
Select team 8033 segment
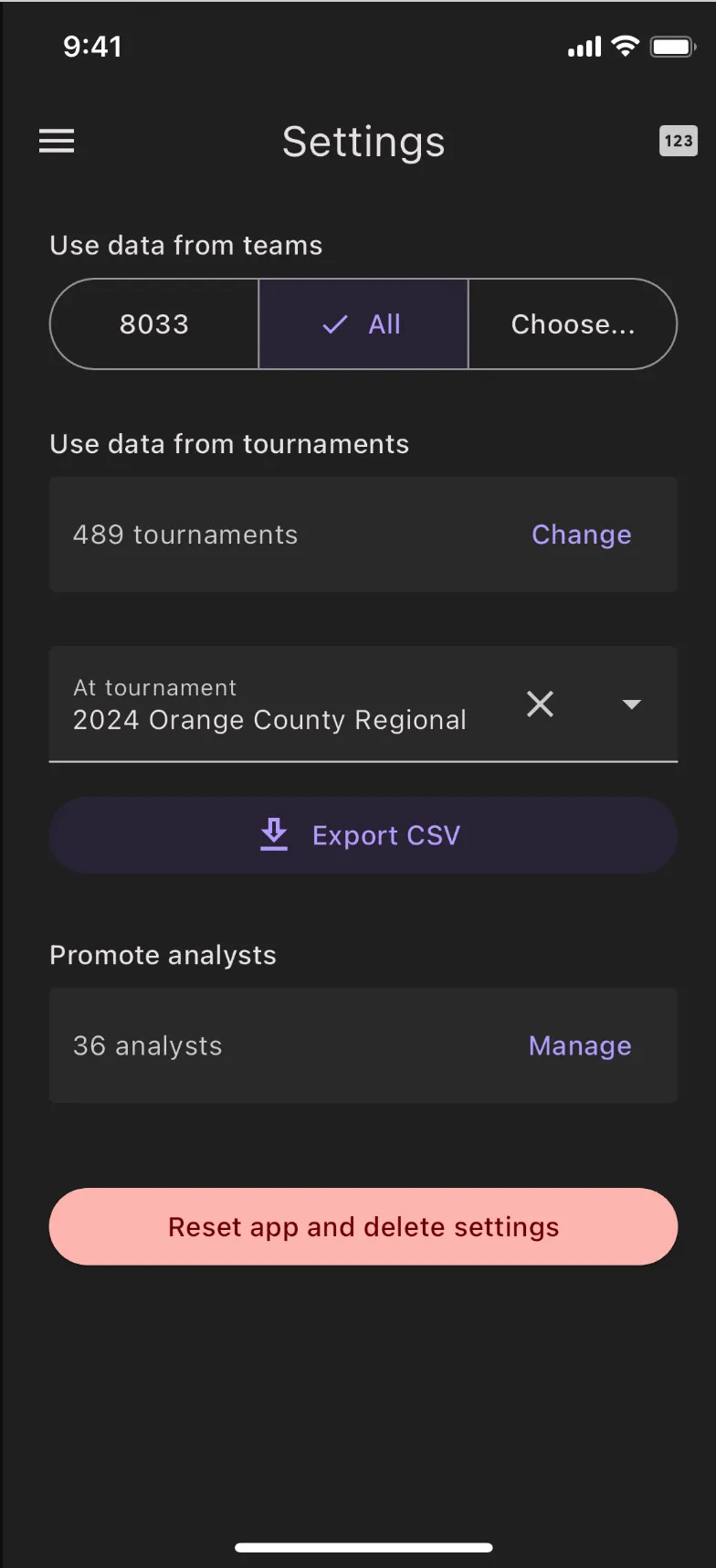[154, 324]
